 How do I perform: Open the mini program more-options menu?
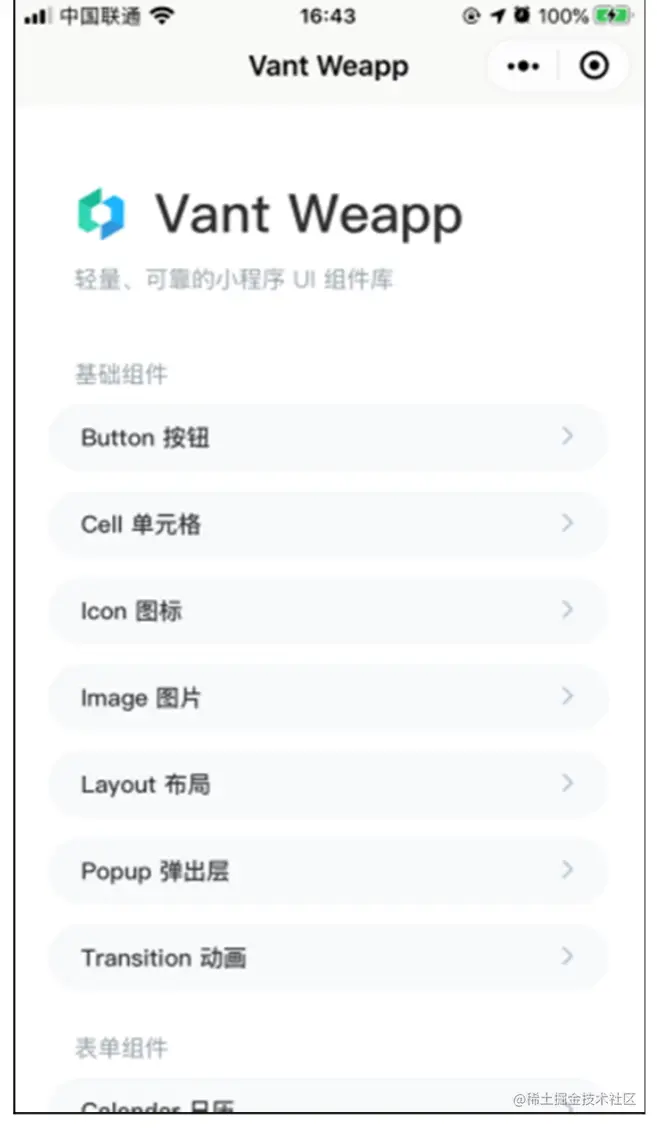pos(523,67)
